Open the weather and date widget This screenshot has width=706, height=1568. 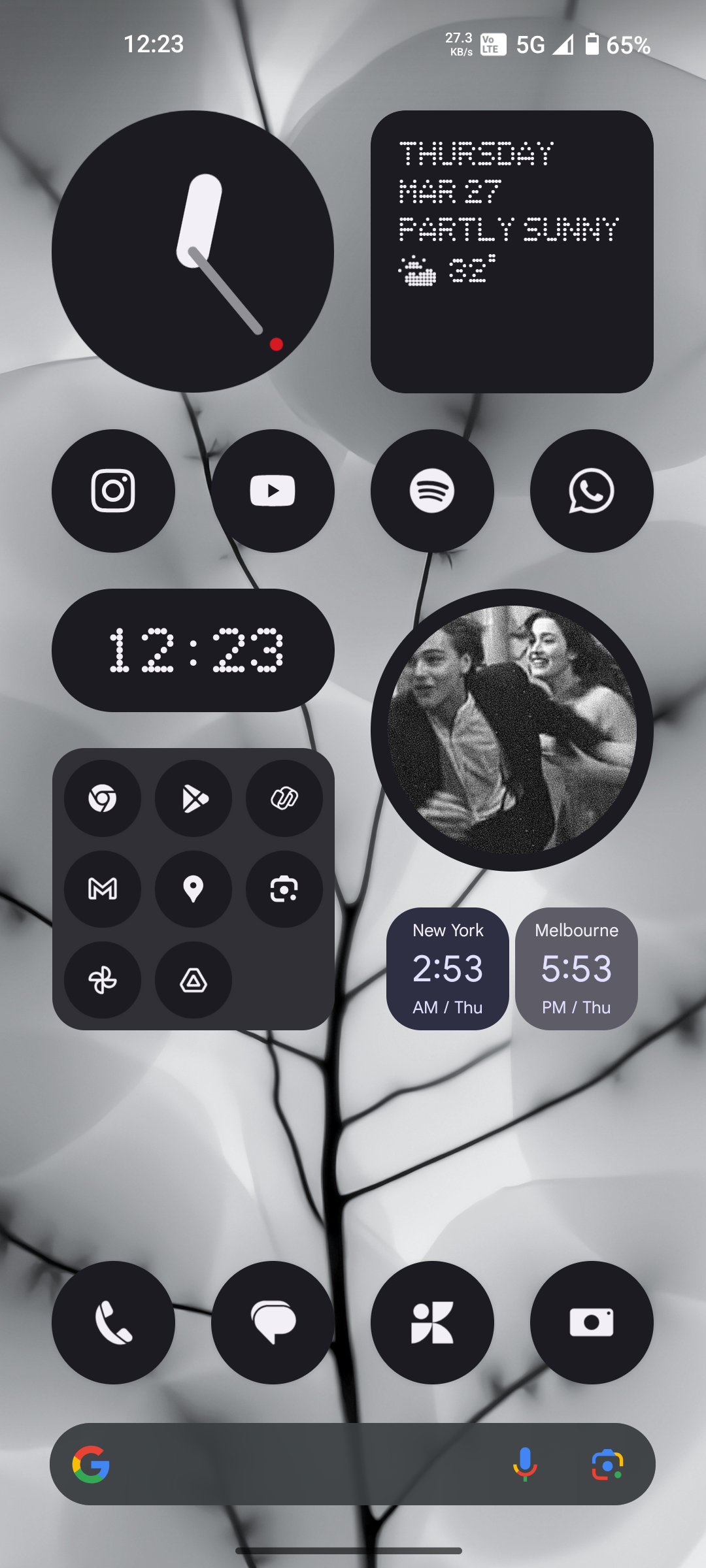click(x=512, y=252)
